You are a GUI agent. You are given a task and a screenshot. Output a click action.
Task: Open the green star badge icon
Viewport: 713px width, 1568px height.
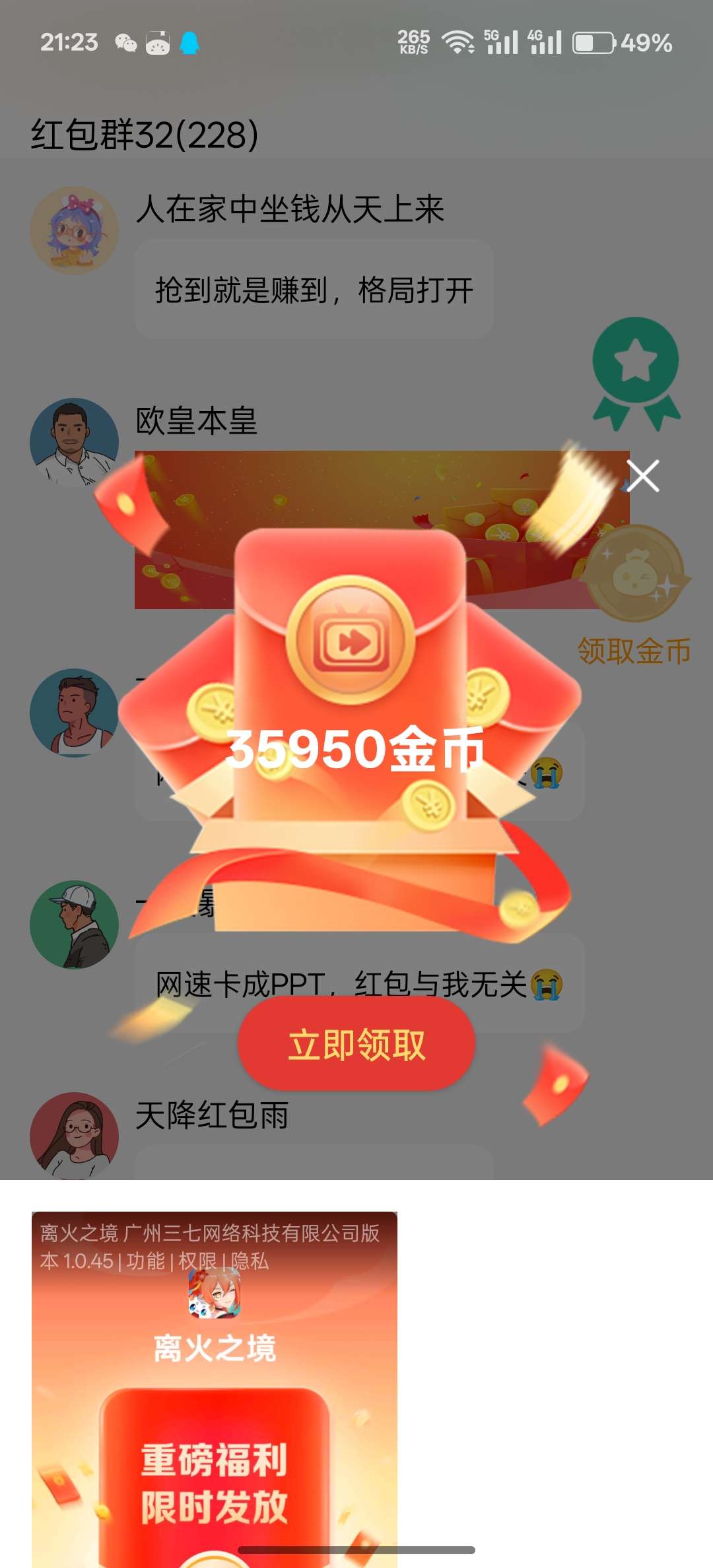pyautogui.click(x=636, y=374)
